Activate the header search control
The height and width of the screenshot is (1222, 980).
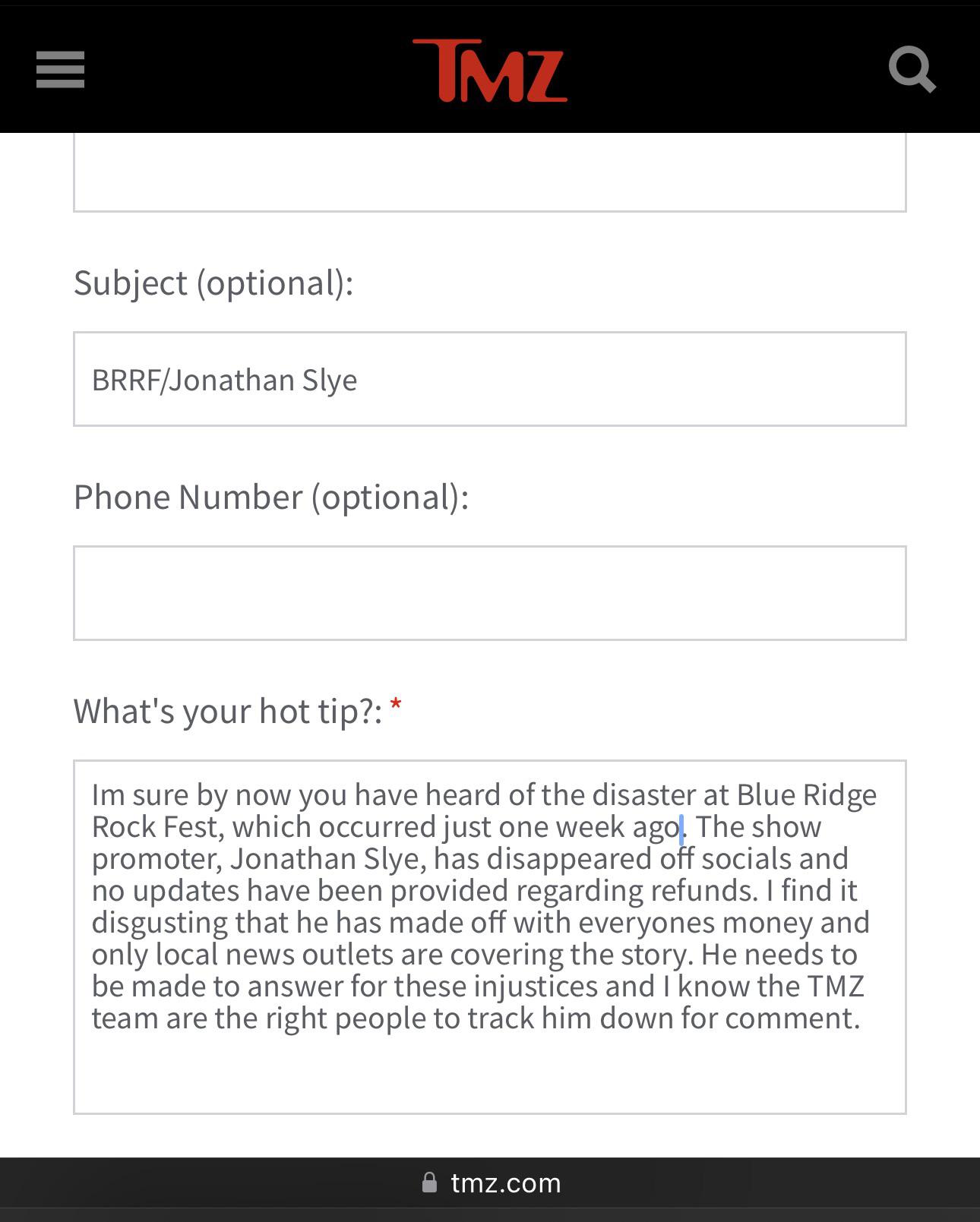click(915, 69)
